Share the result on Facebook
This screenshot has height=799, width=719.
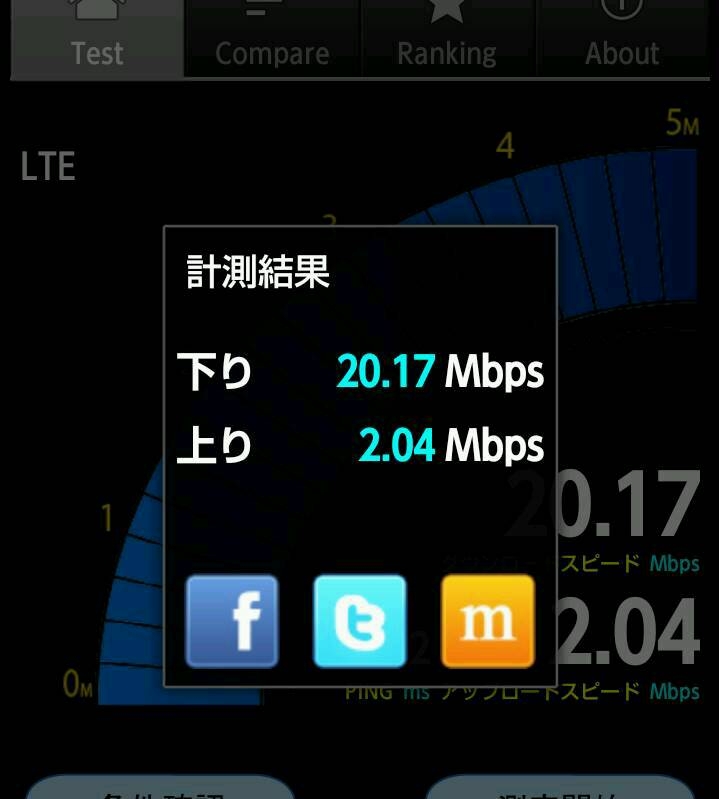click(232, 621)
